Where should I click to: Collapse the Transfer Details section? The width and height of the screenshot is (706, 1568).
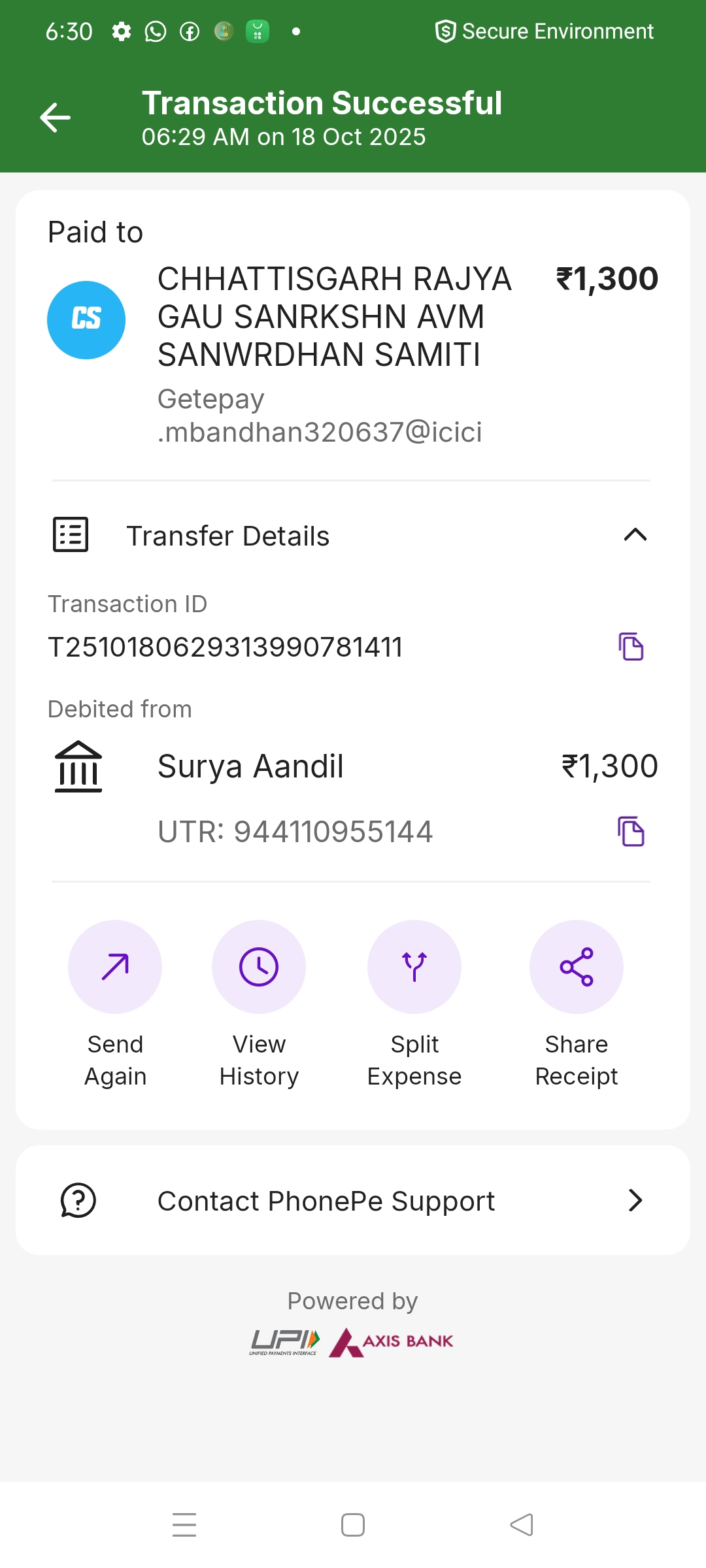[635, 535]
